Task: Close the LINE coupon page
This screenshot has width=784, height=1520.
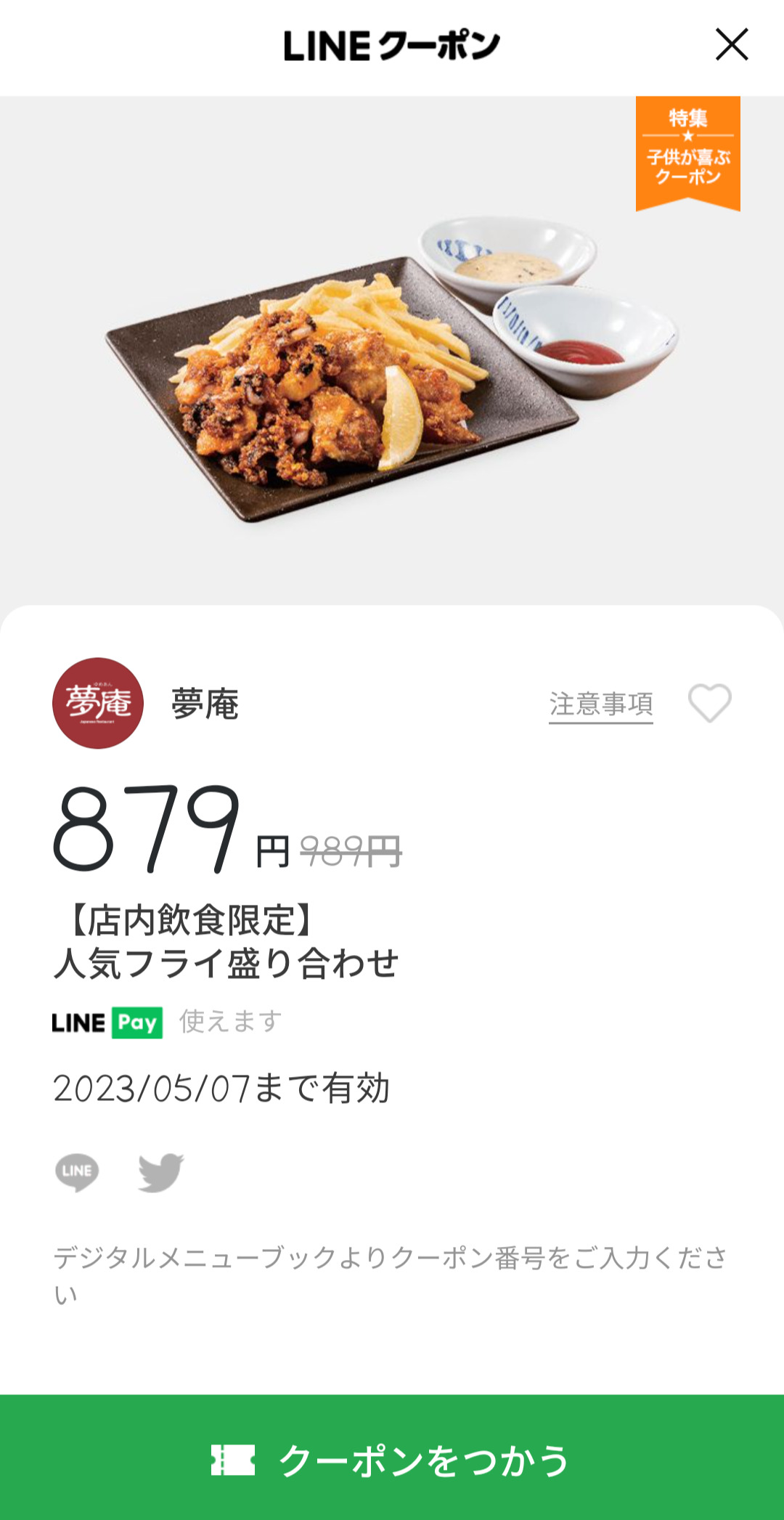Action: (731, 45)
